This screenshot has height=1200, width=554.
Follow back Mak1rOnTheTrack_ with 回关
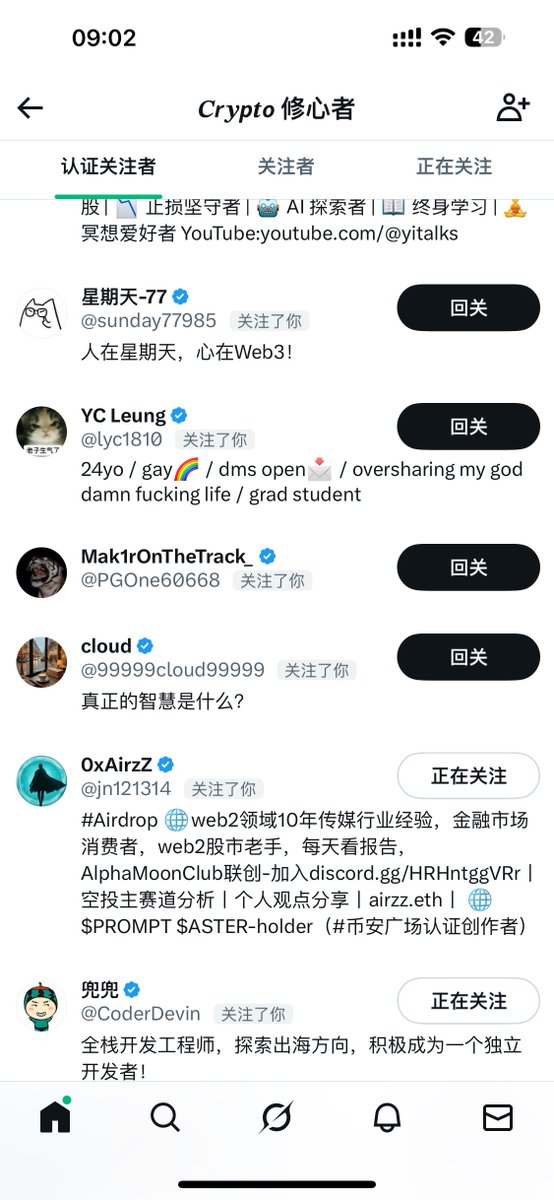point(468,567)
